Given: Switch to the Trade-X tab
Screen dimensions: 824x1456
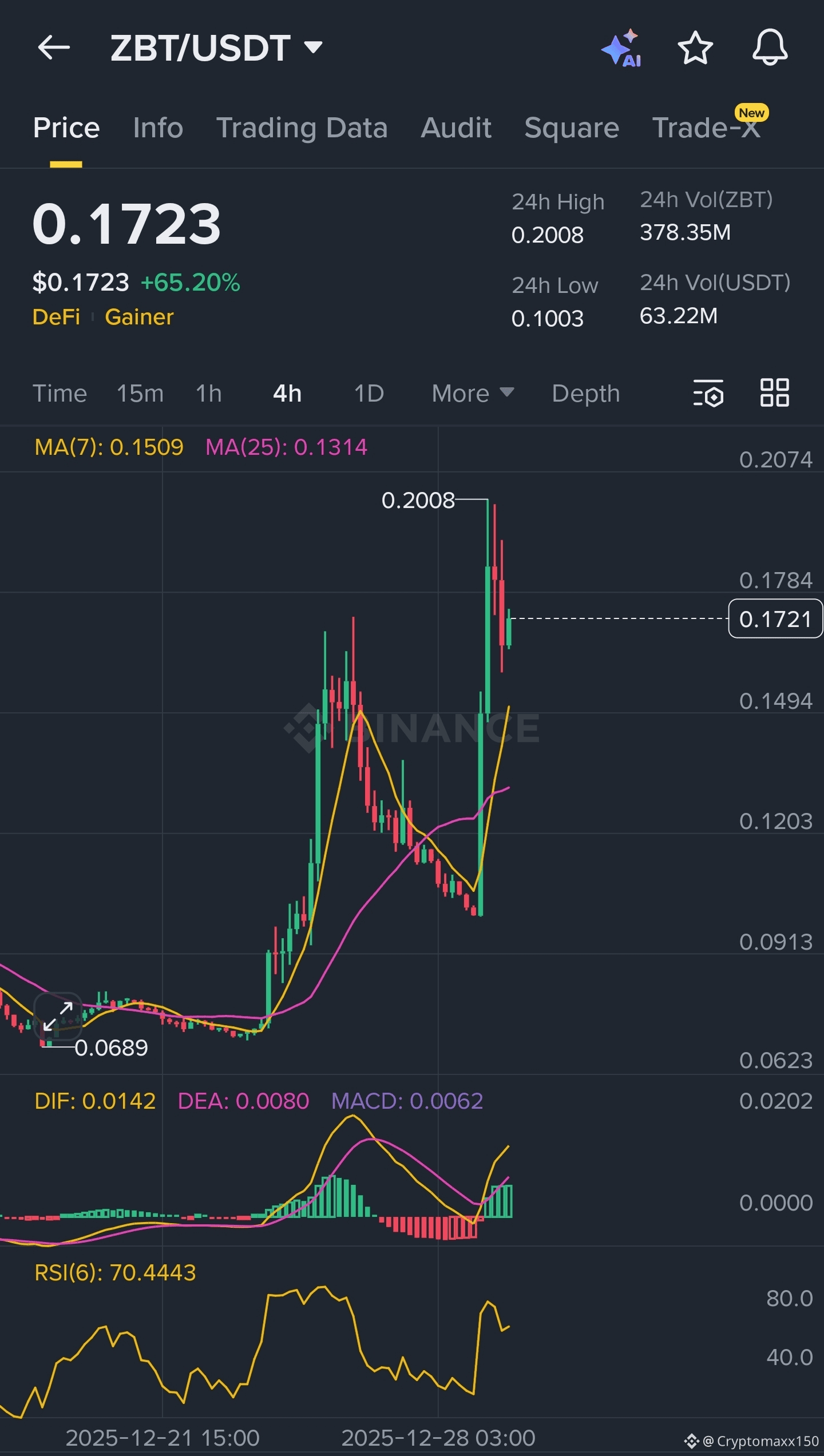Looking at the screenshot, I should point(706,128).
